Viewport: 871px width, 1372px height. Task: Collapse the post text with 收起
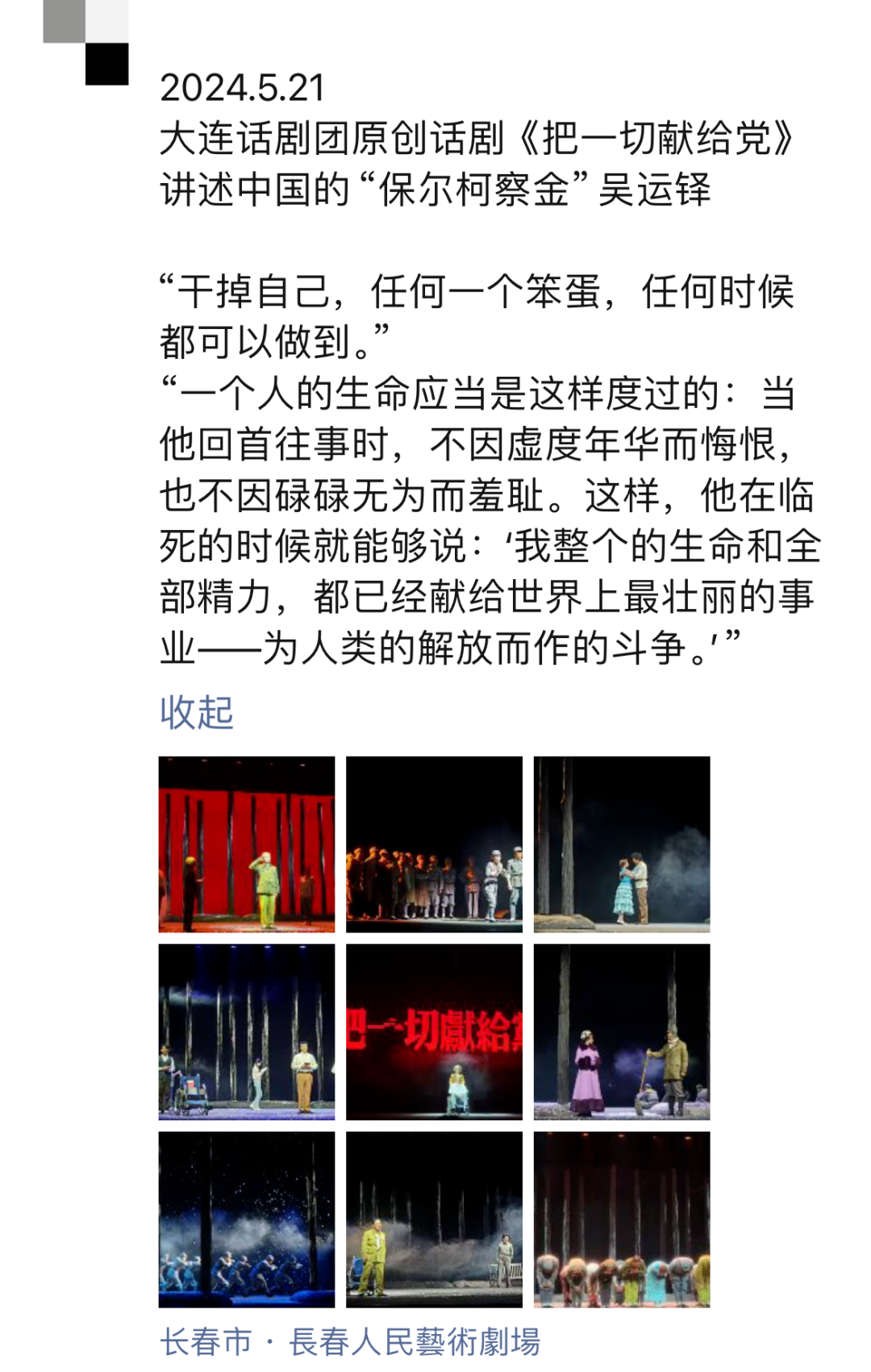click(x=196, y=712)
